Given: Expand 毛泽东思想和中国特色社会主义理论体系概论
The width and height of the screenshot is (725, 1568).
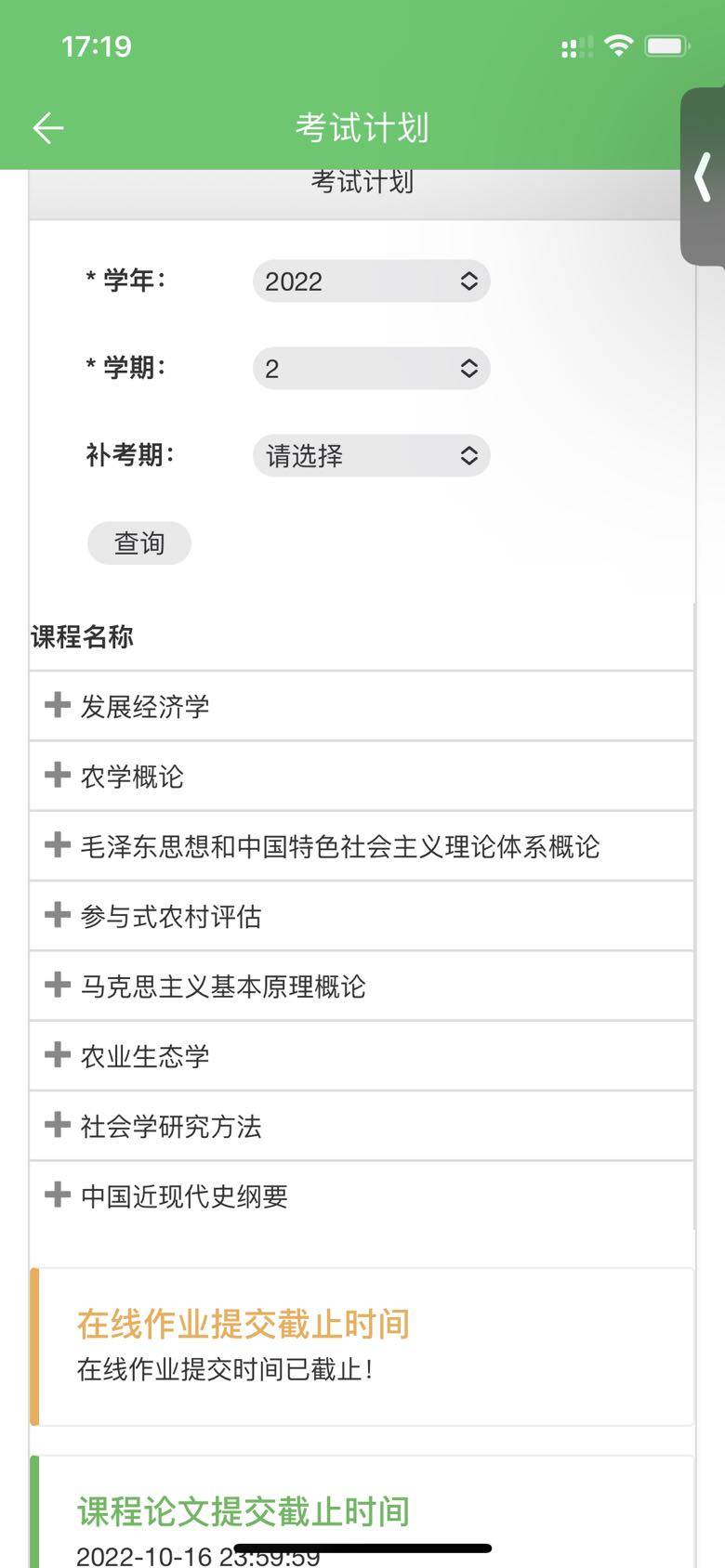Looking at the screenshot, I should point(362,846).
